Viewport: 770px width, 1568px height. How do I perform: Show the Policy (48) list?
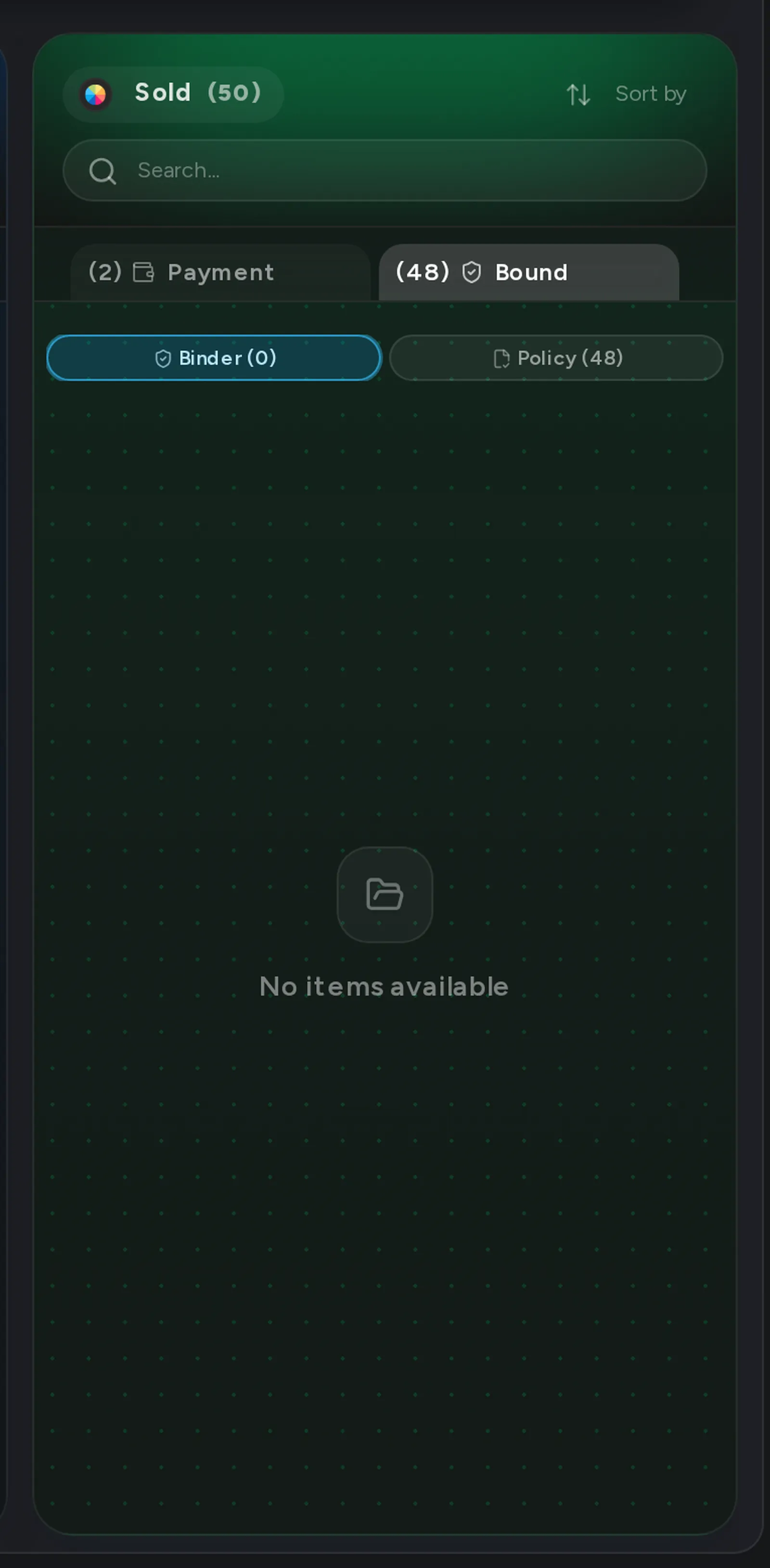pos(556,358)
